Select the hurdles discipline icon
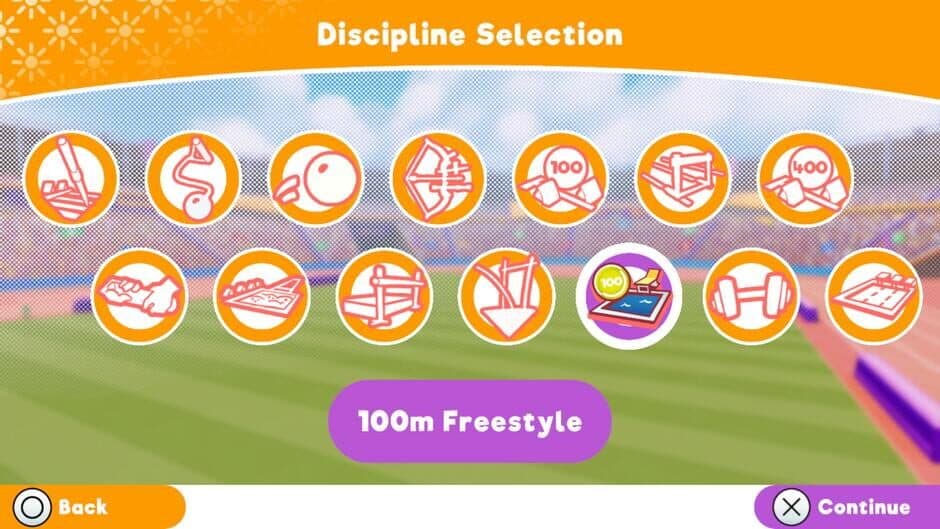 pyautogui.click(x=683, y=179)
